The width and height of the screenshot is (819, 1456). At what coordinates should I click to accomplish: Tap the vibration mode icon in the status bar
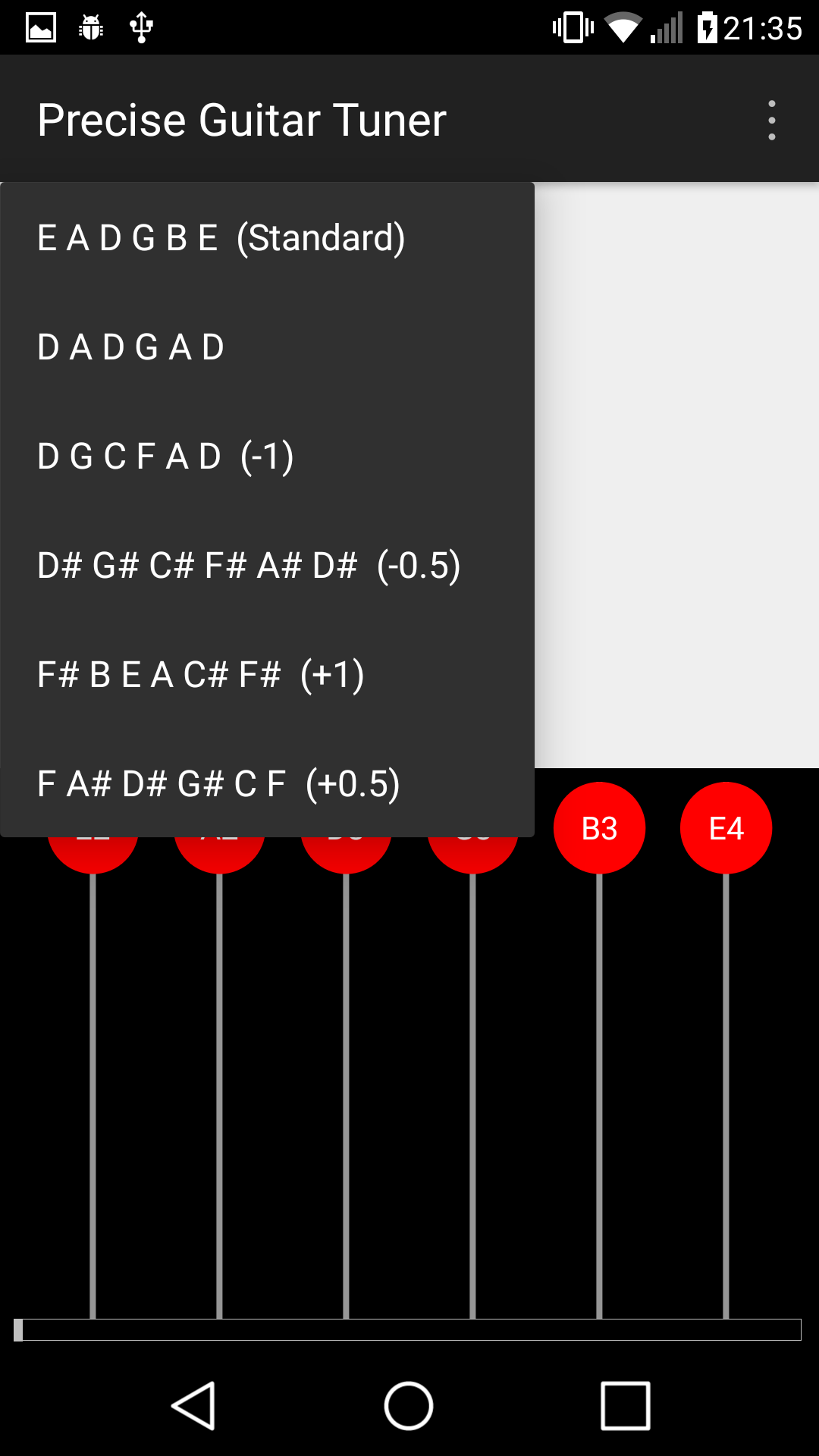click(x=573, y=27)
